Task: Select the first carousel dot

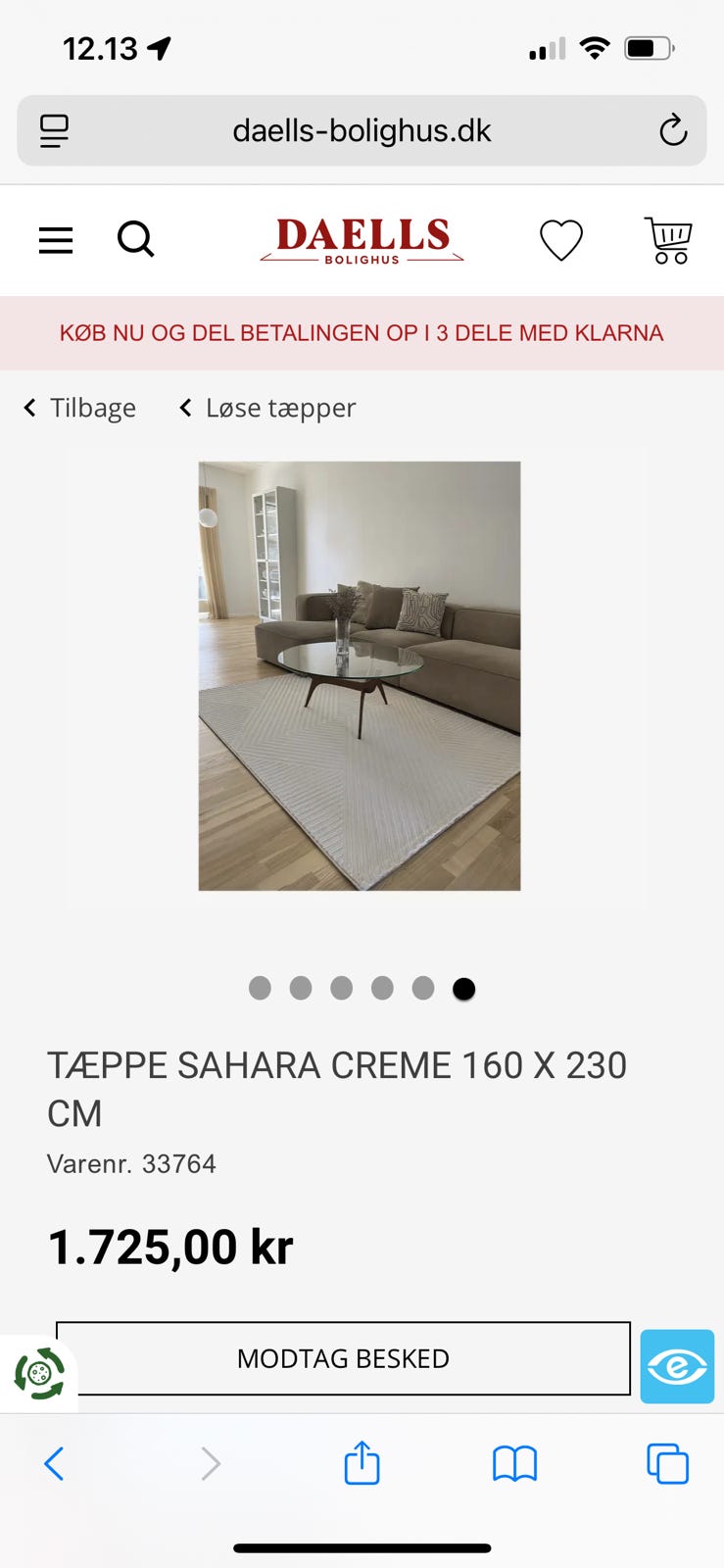Action: [260, 989]
